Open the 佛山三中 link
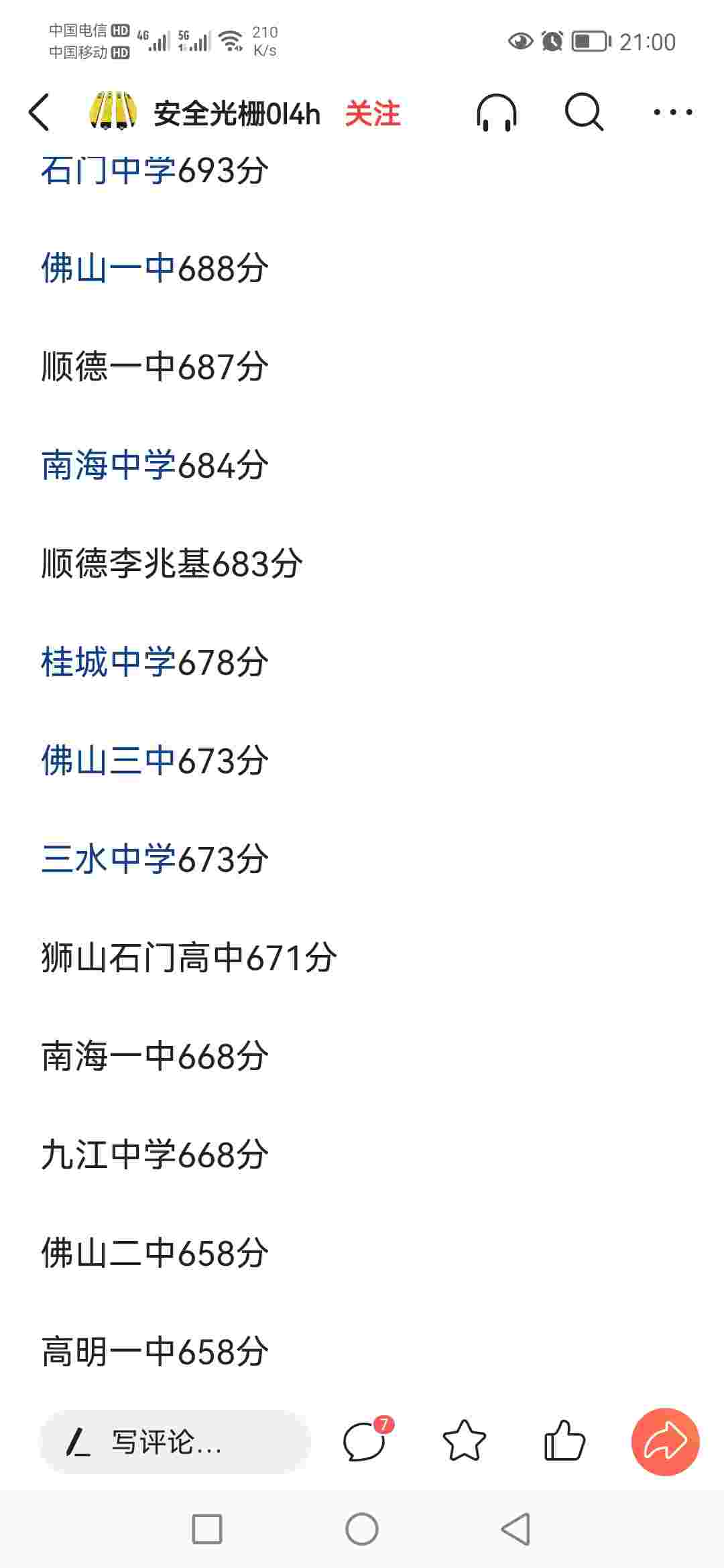724x1568 pixels. click(109, 761)
